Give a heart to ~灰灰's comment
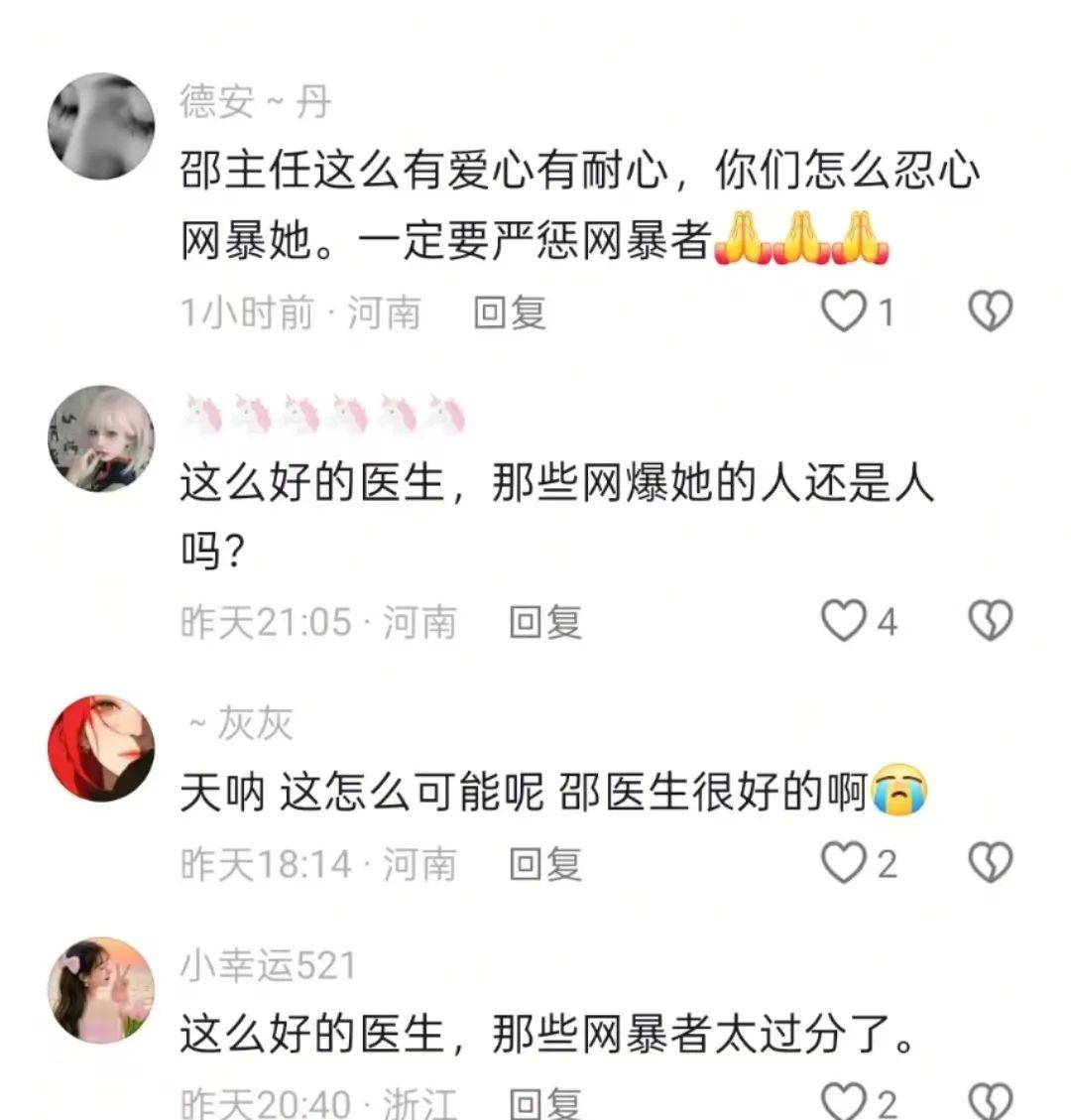1071x1120 pixels. click(x=845, y=863)
